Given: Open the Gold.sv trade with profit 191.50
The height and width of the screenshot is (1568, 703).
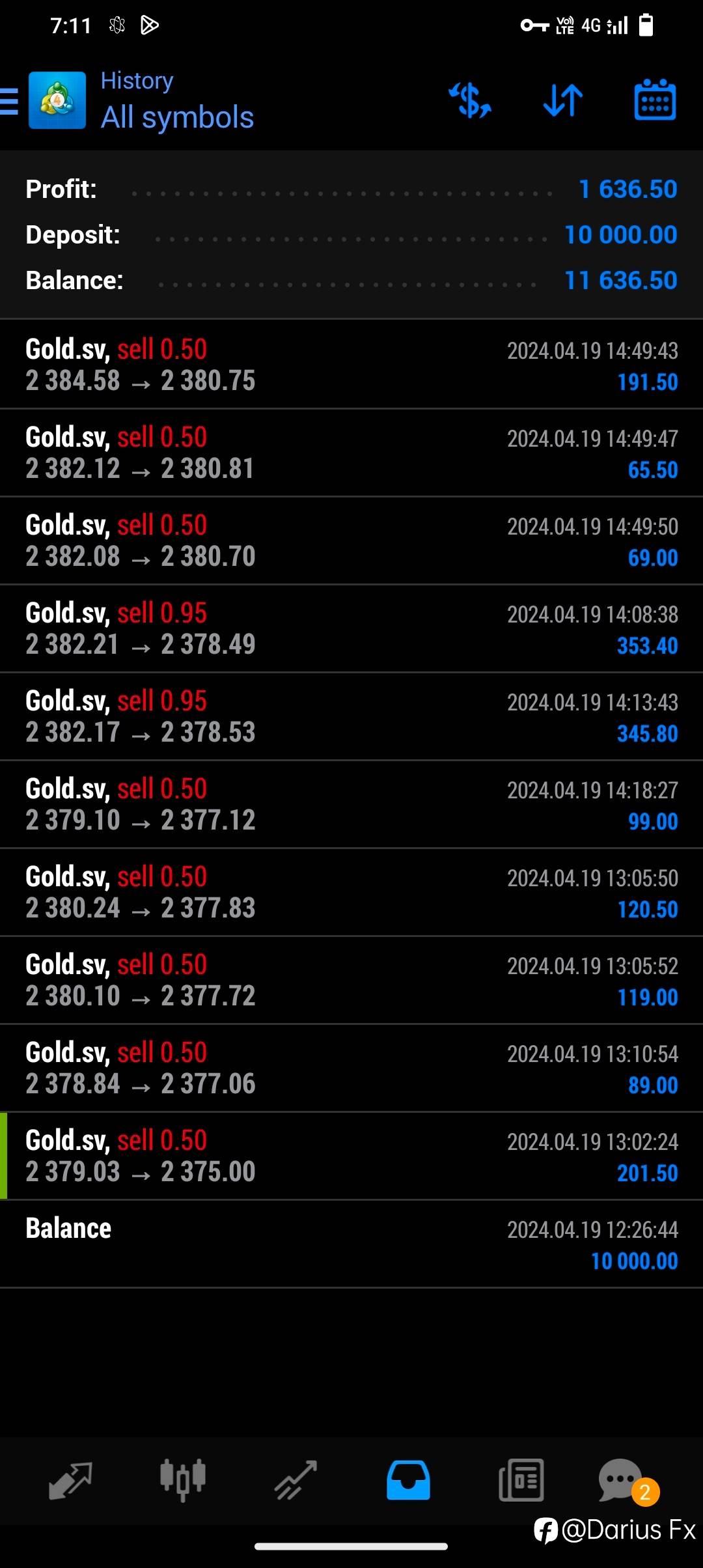Looking at the screenshot, I should [x=351, y=365].
